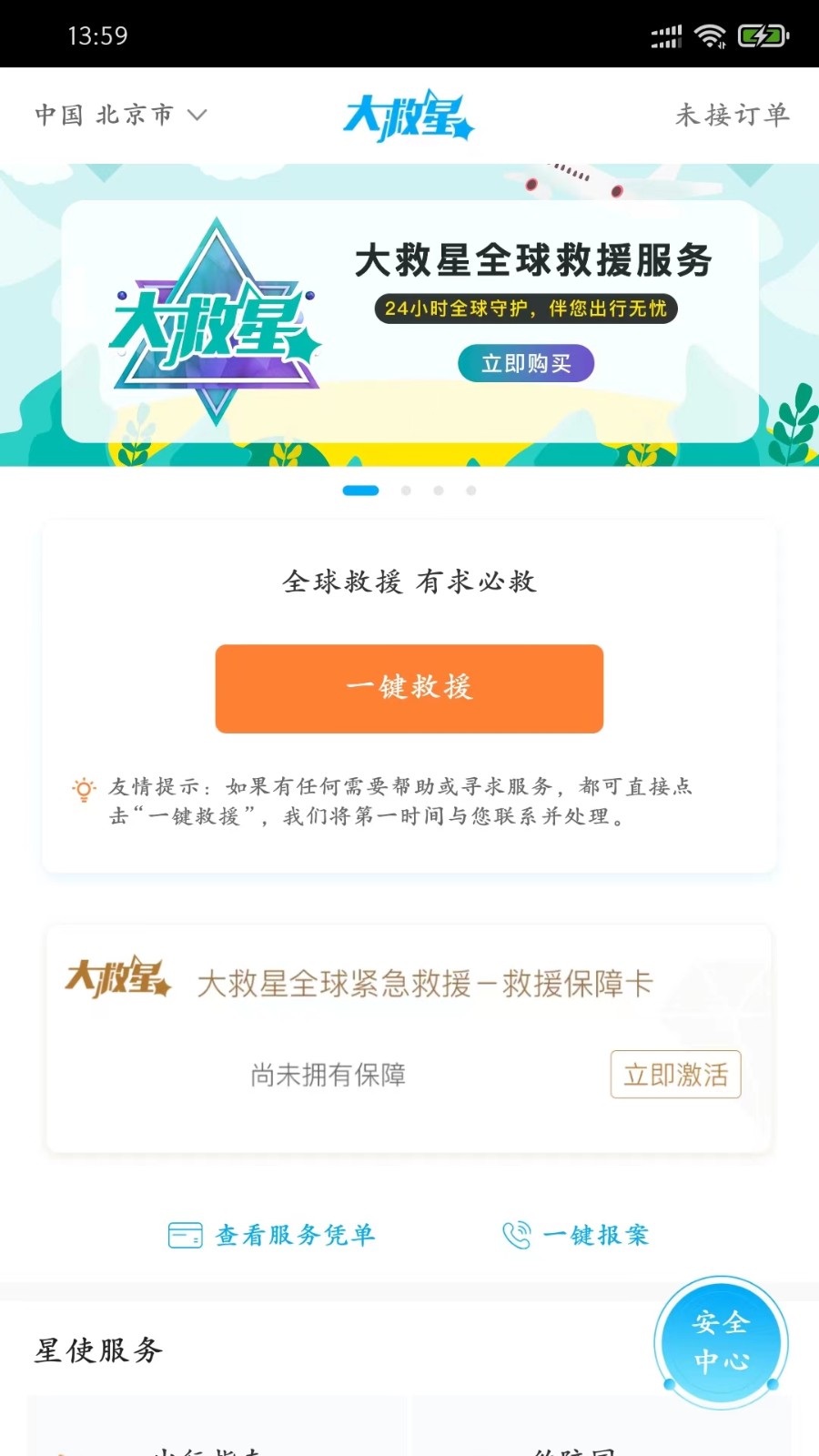Tap the lightbulb tip icon

[x=83, y=788]
